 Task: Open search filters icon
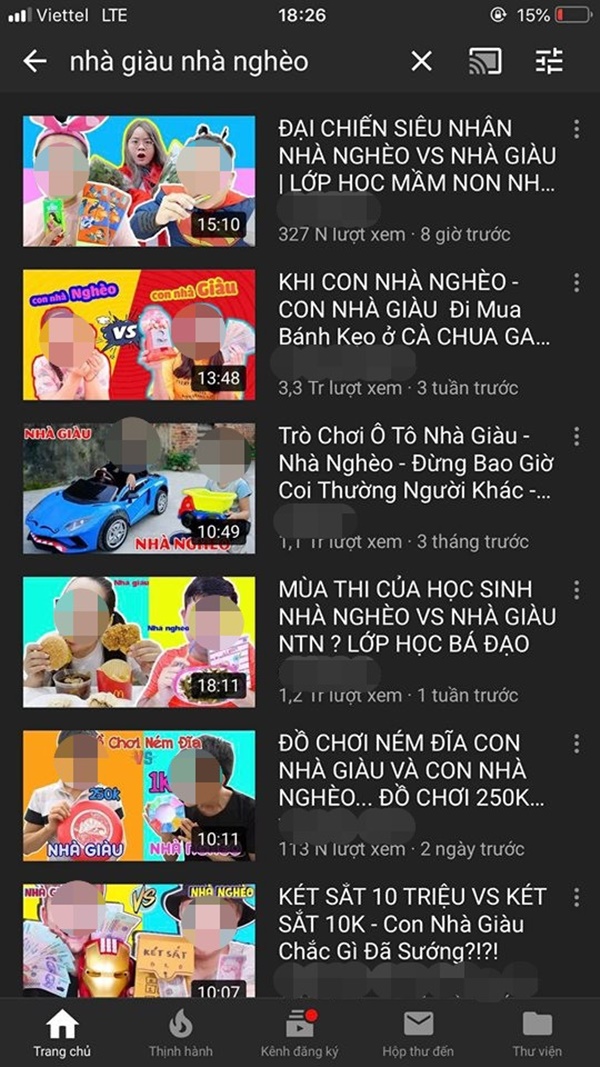point(549,62)
